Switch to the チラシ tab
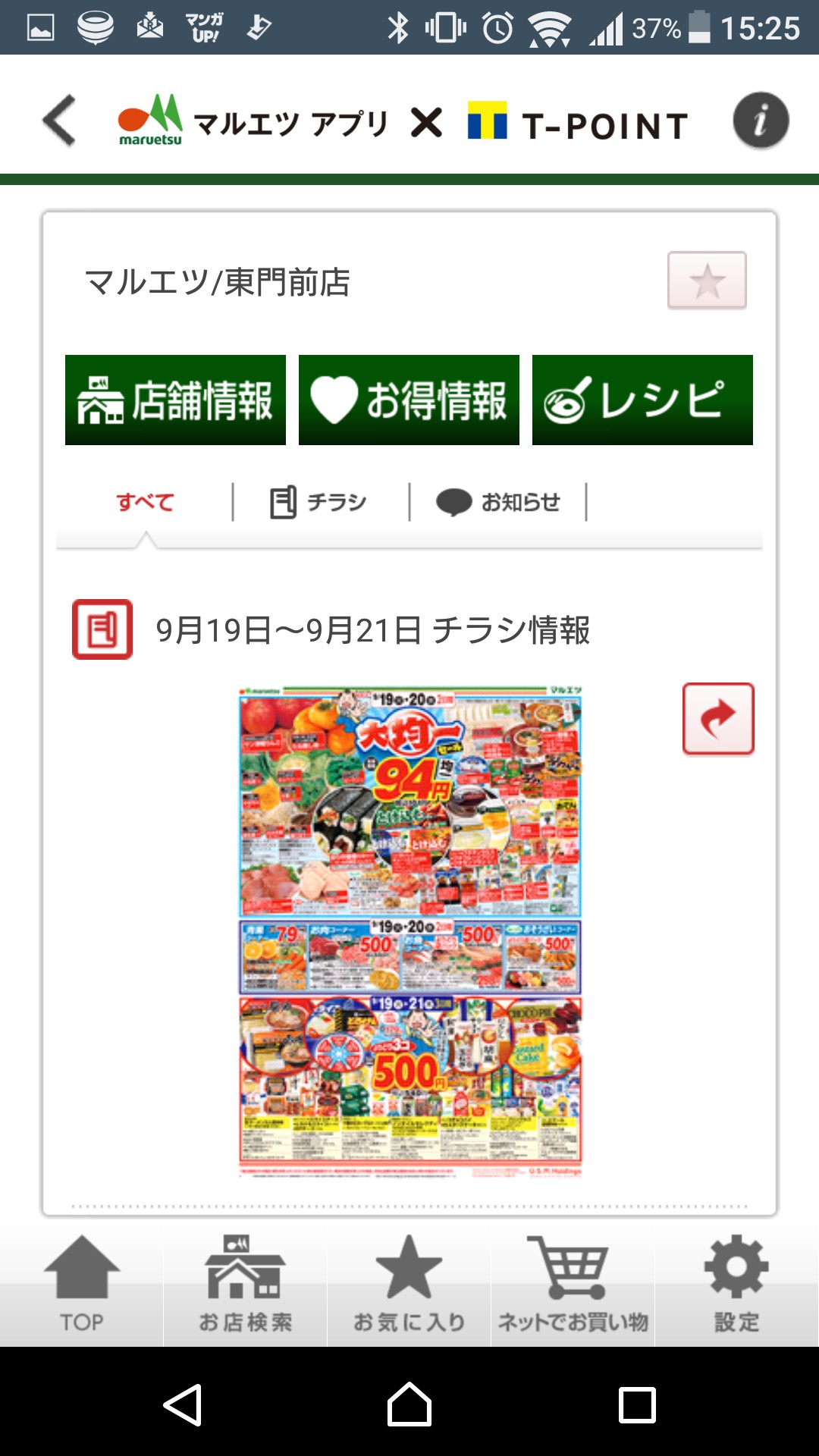The width and height of the screenshot is (819, 1456). [x=319, y=502]
